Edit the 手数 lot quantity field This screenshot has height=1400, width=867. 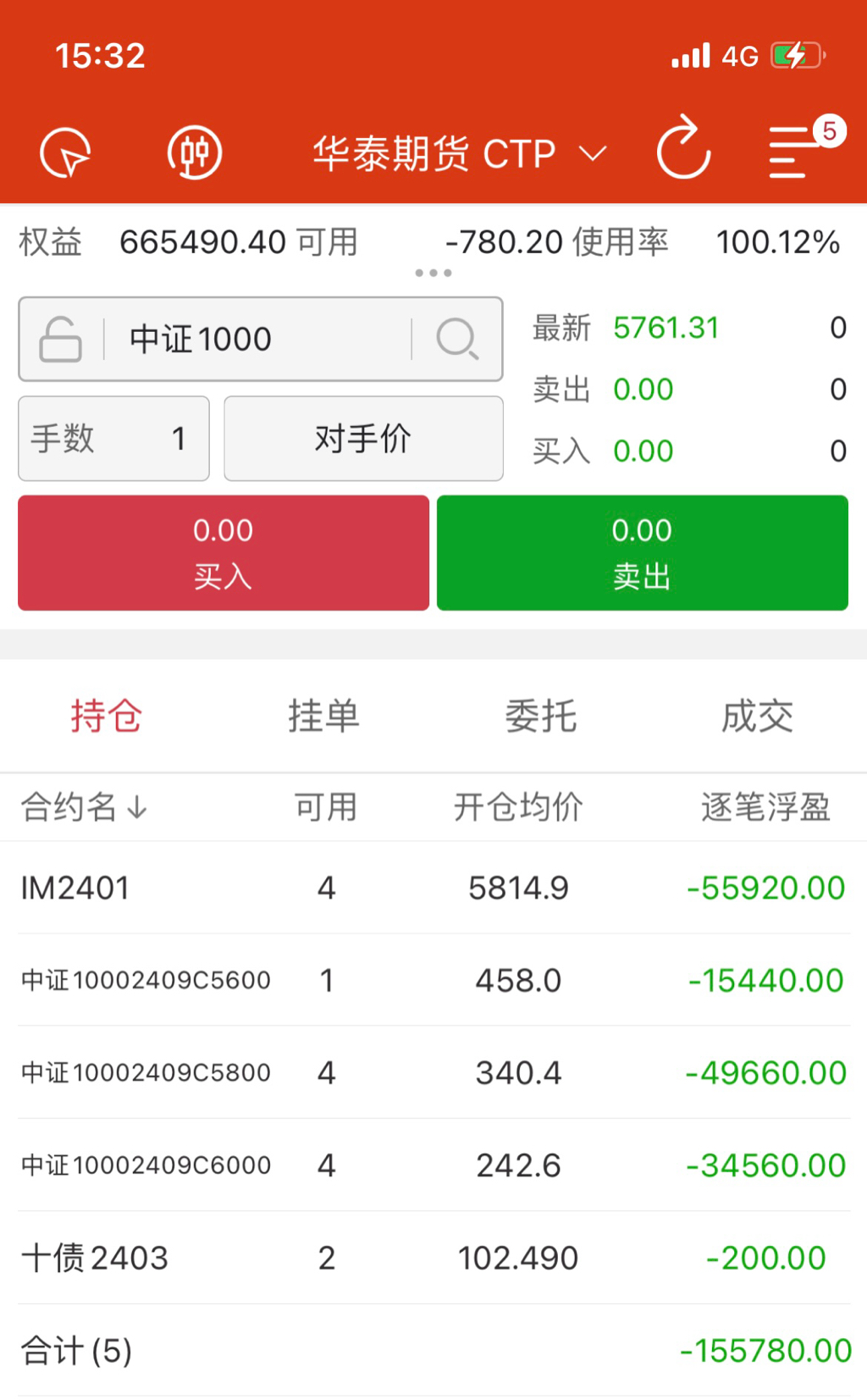point(113,439)
